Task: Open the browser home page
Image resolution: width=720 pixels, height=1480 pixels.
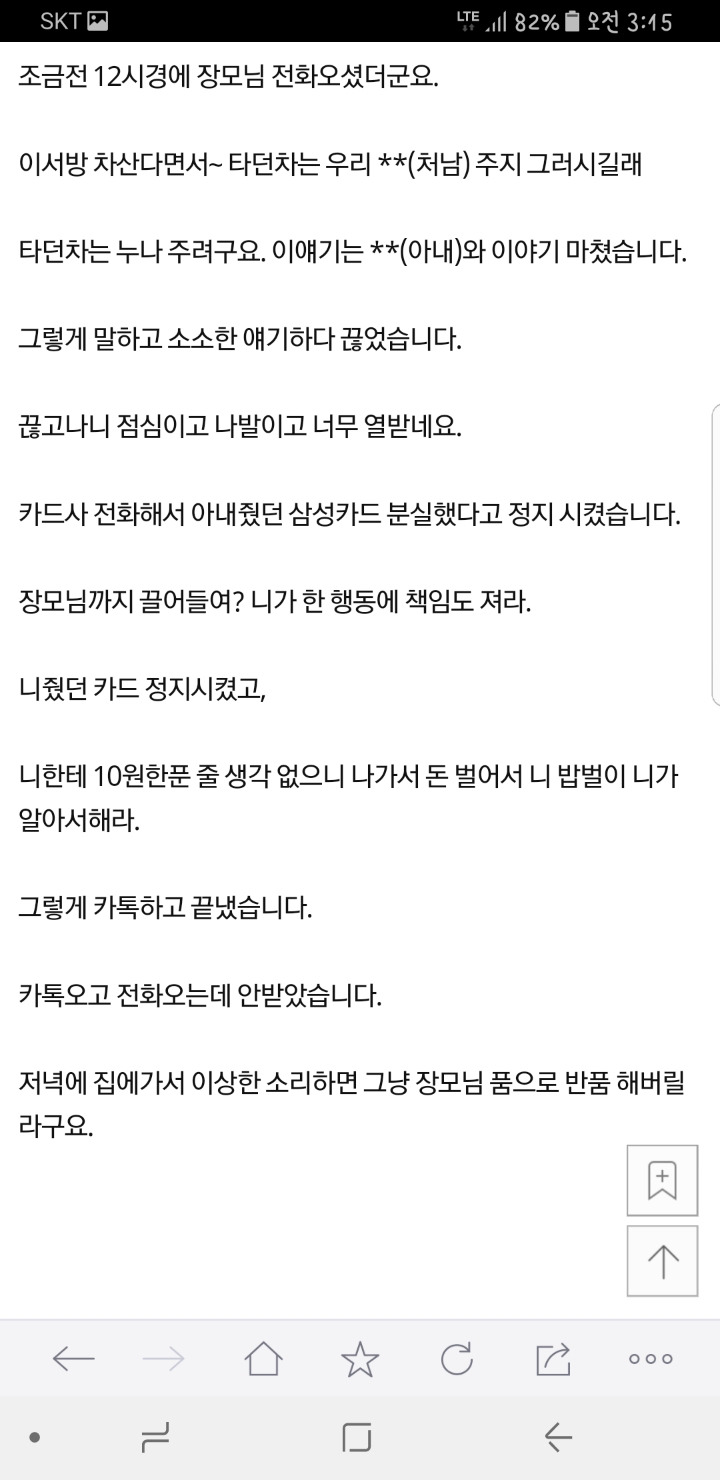Action: click(263, 1358)
